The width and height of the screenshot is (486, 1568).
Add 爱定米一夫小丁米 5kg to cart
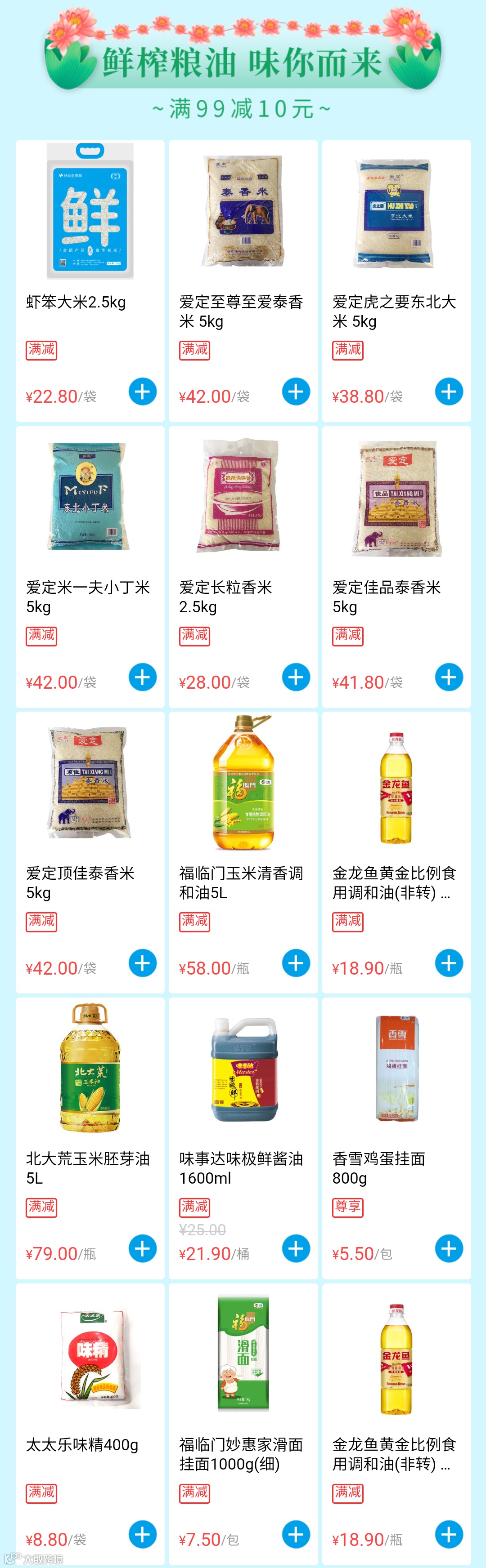(143, 677)
